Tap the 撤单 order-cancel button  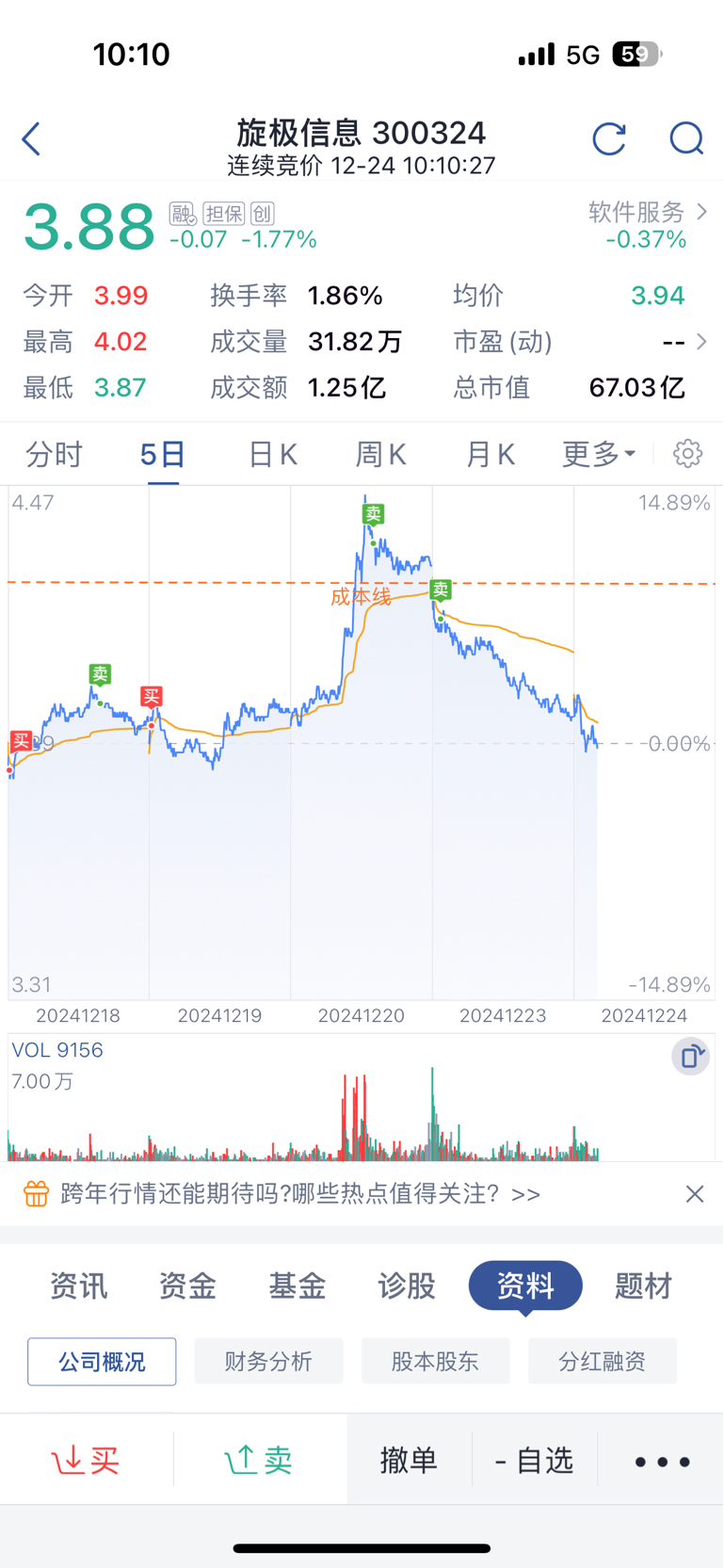pyautogui.click(x=410, y=1461)
